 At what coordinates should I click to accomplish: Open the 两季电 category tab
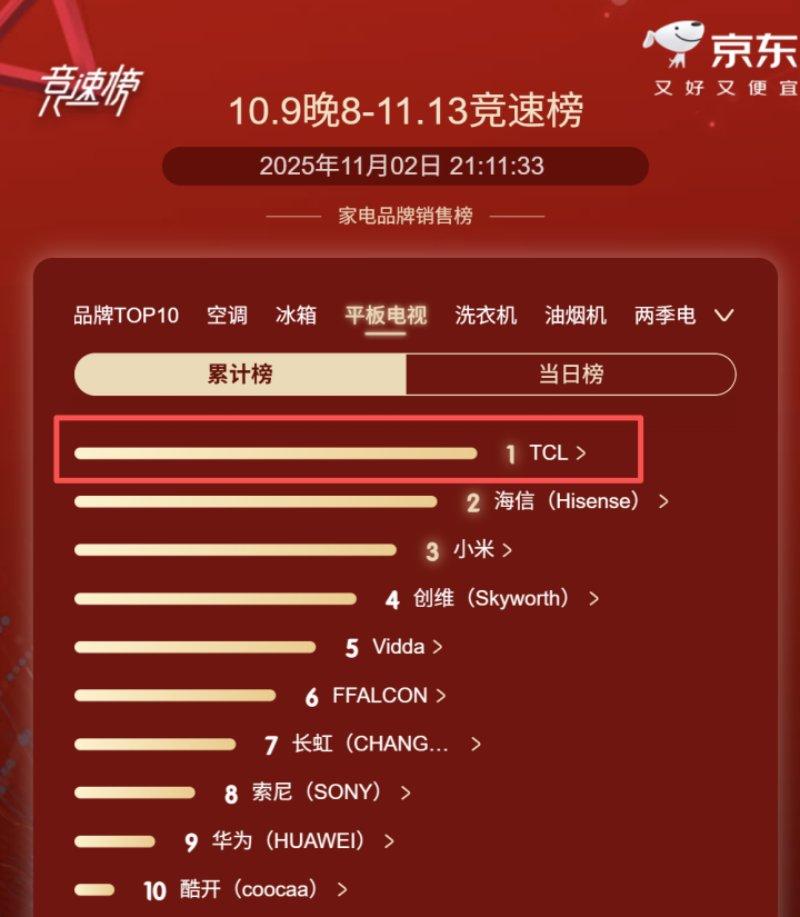click(665, 316)
